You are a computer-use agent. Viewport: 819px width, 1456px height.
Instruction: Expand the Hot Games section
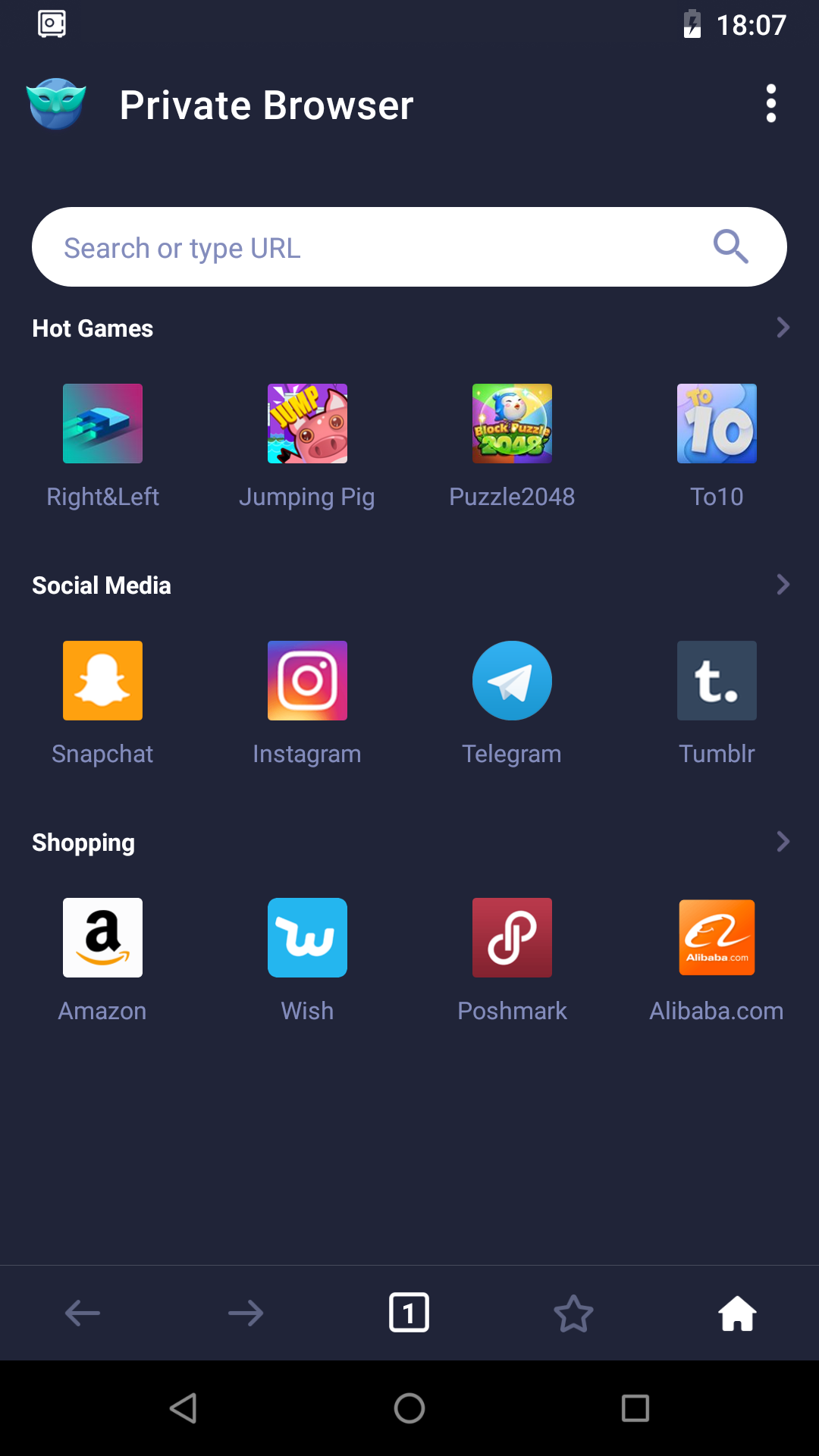click(x=783, y=327)
